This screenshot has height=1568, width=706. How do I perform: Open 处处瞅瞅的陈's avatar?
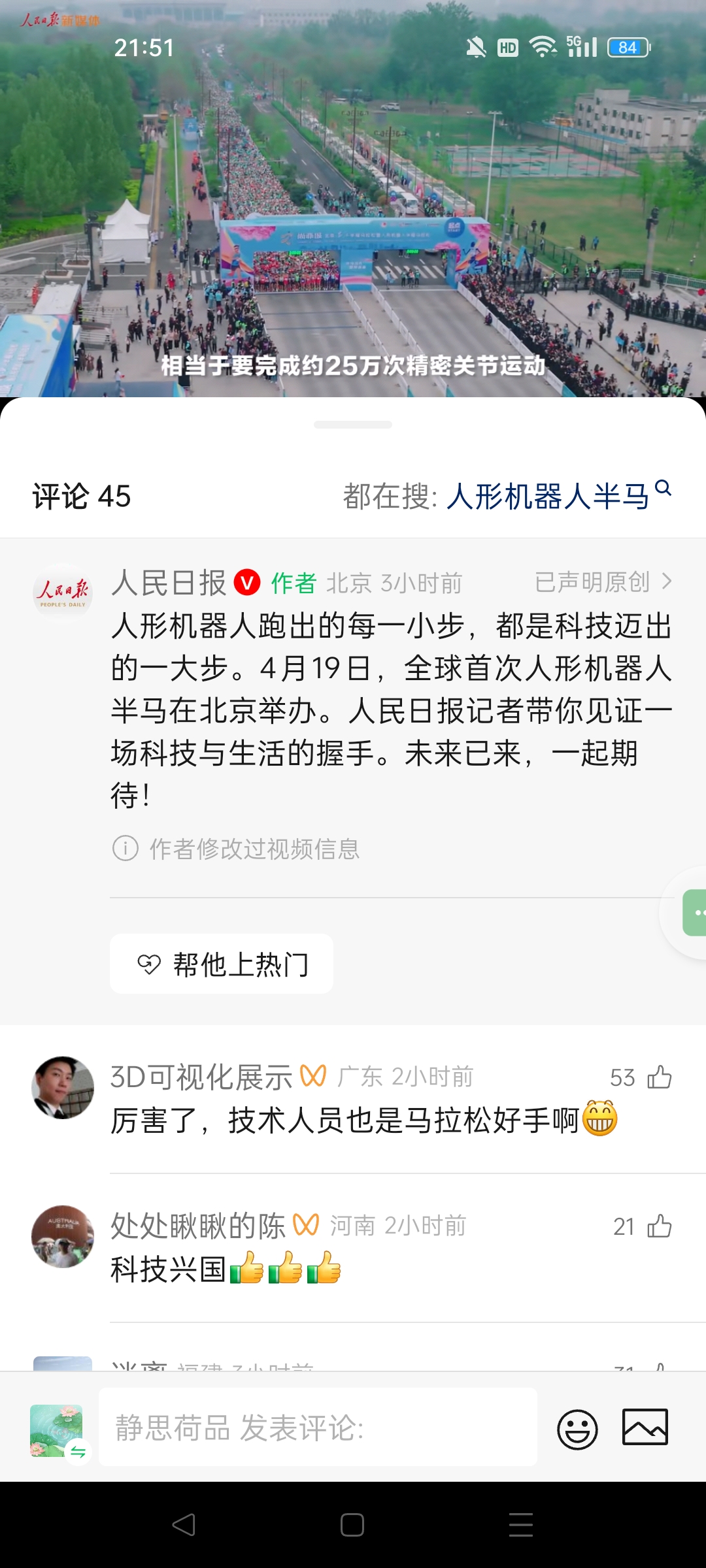click(63, 1237)
